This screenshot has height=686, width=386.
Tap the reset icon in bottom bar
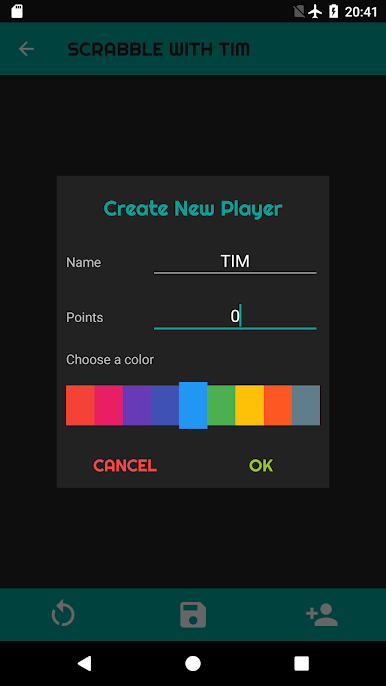pyautogui.click(x=63, y=614)
